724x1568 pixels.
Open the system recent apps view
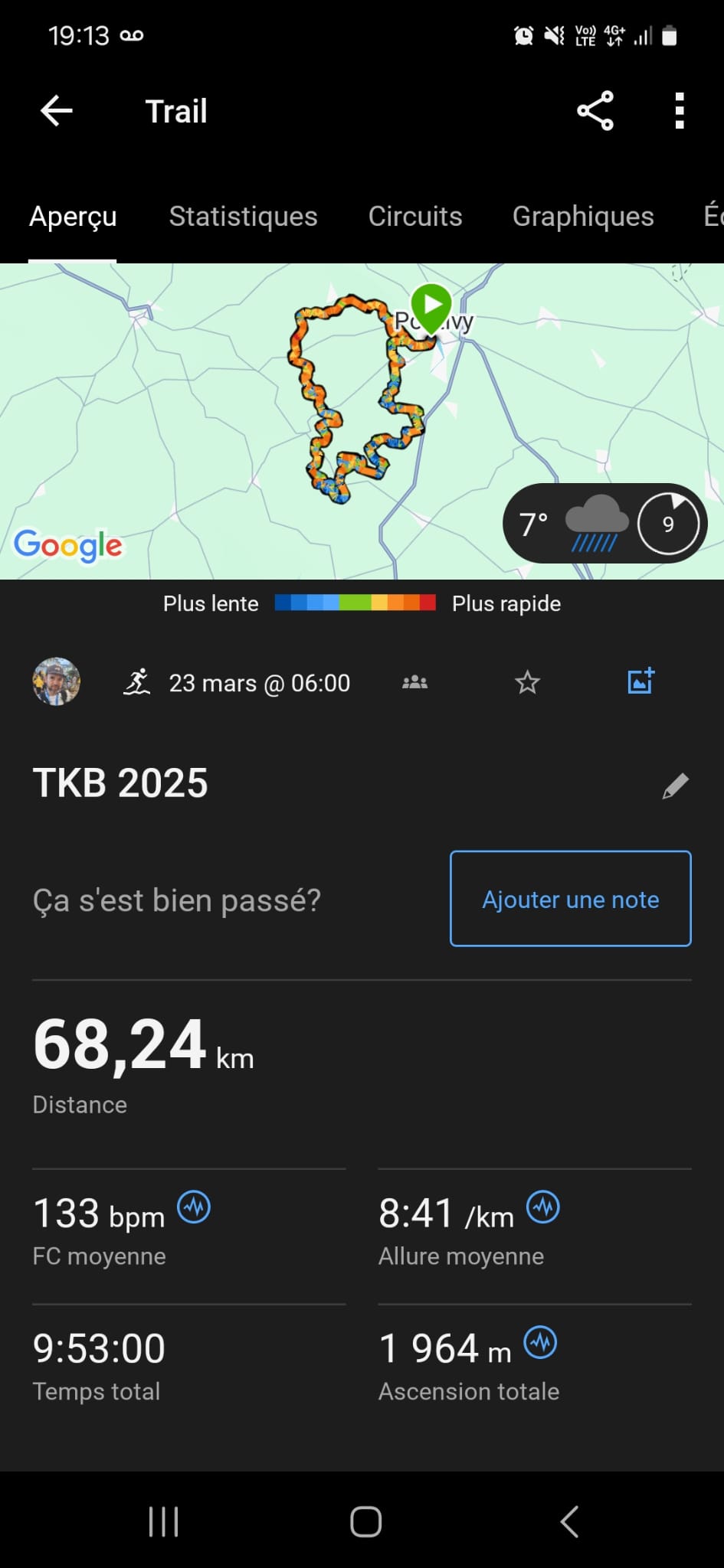coord(163,1521)
